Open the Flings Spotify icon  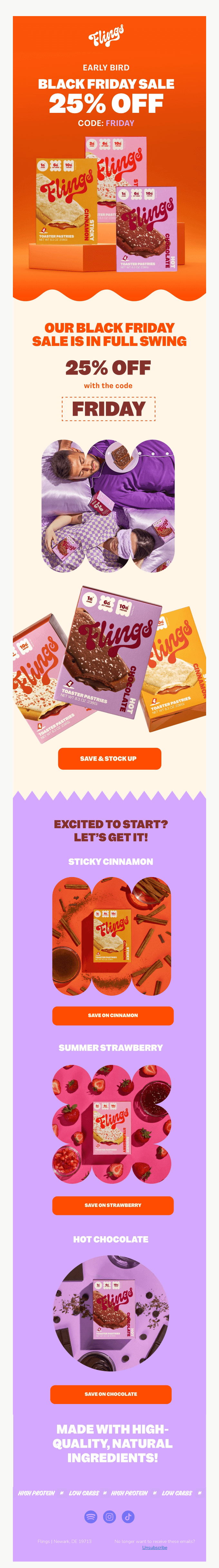tap(90, 1516)
